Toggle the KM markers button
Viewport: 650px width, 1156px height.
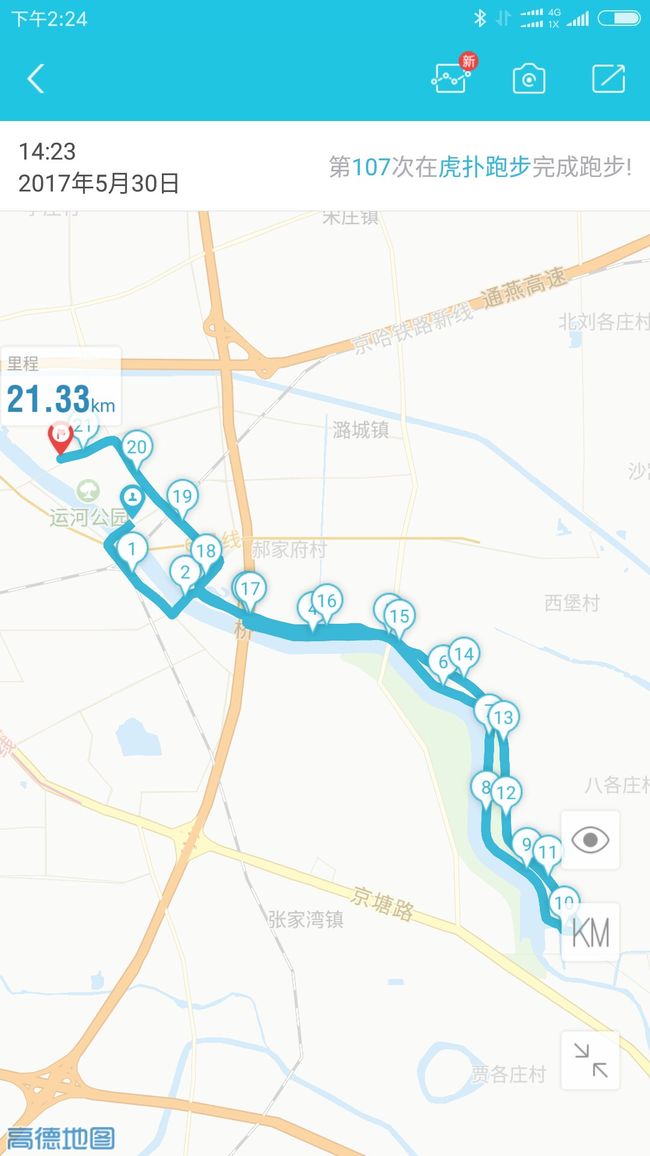[590, 933]
